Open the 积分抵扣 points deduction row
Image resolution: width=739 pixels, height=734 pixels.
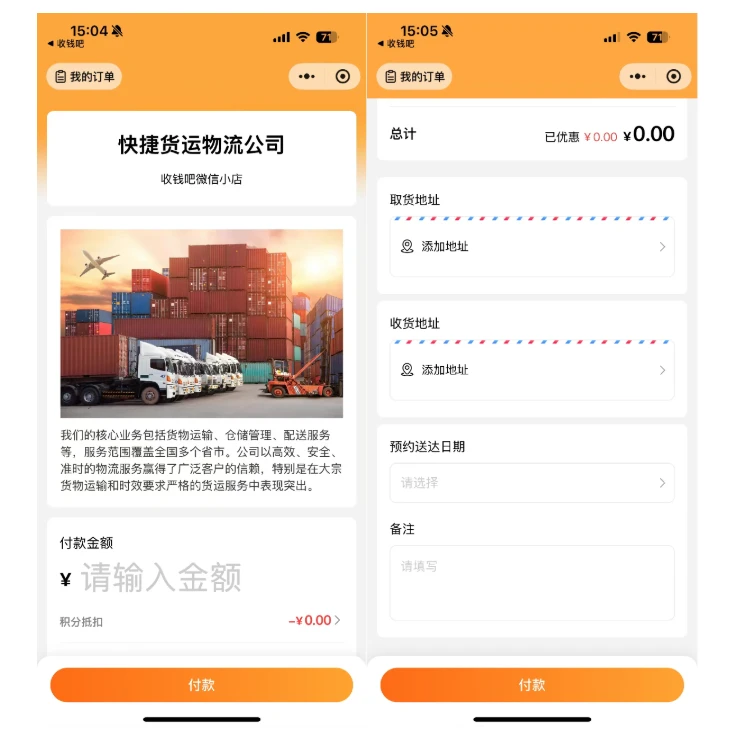(x=201, y=621)
